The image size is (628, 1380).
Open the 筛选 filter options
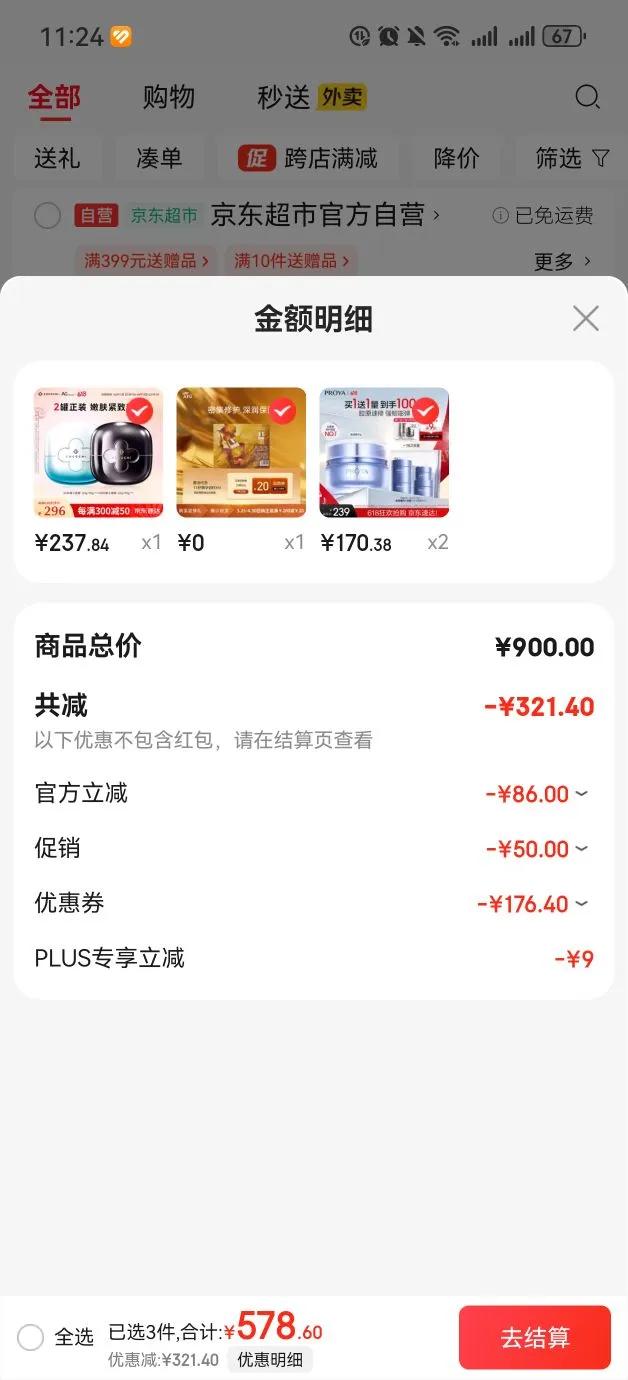pos(572,158)
